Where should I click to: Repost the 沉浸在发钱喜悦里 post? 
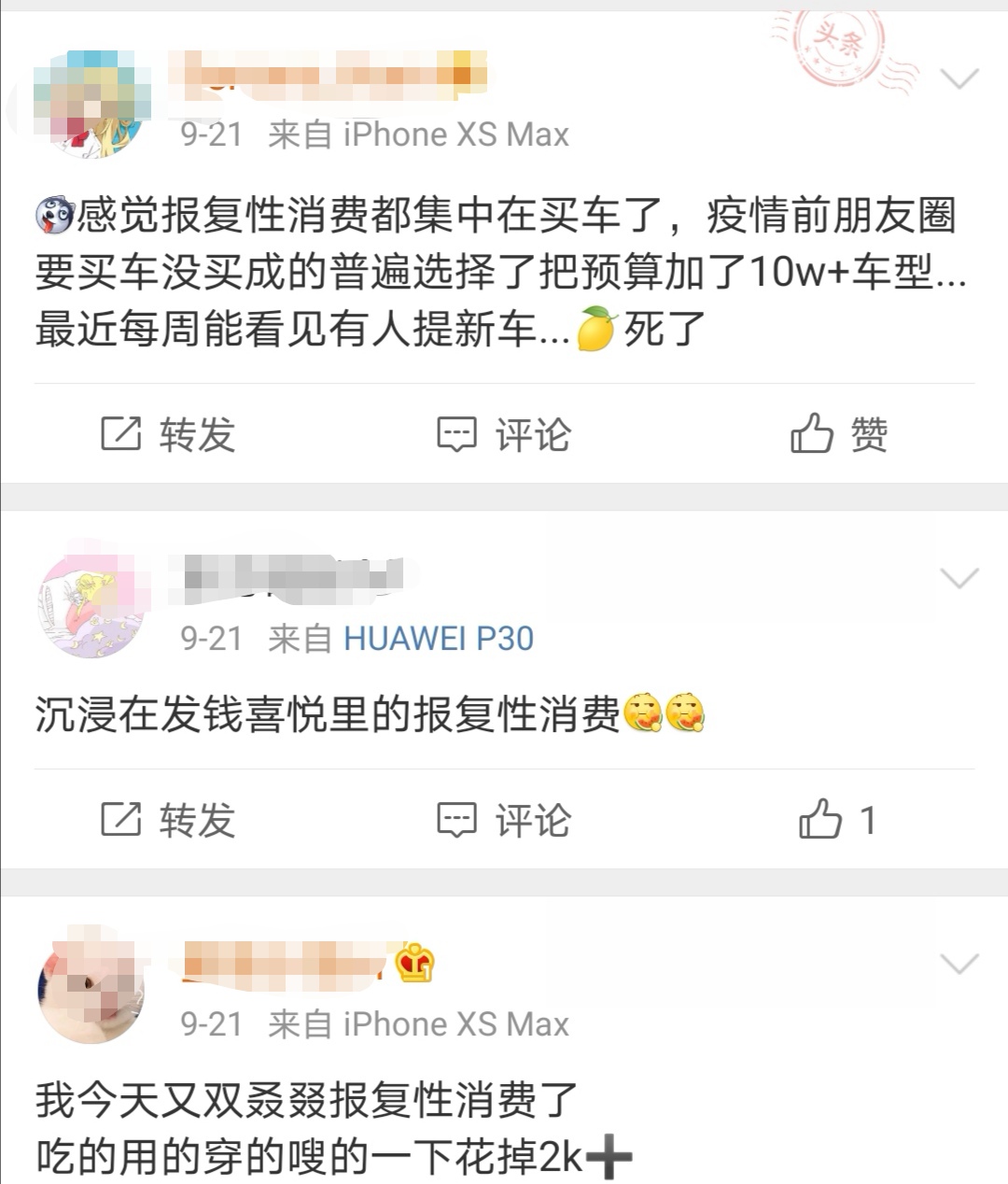click(168, 820)
